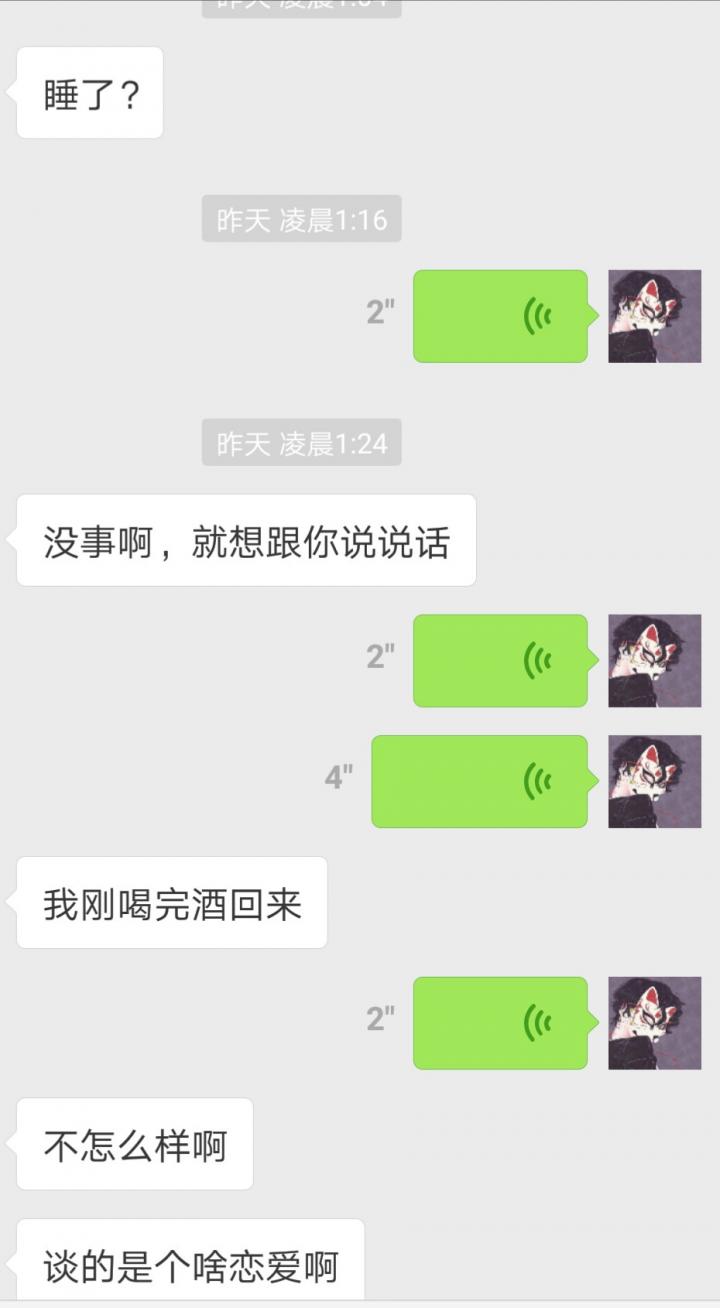The width and height of the screenshot is (720, 1308).
Task: Select the 睡了？ message bubble
Action: click(89, 94)
